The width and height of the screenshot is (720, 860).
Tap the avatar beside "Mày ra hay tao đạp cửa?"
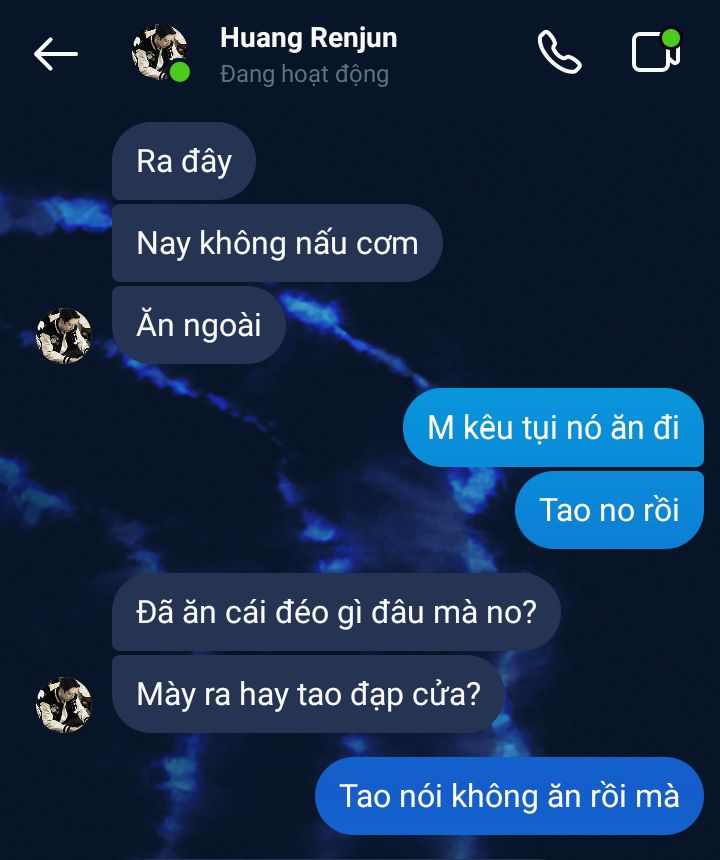(x=64, y=705)
